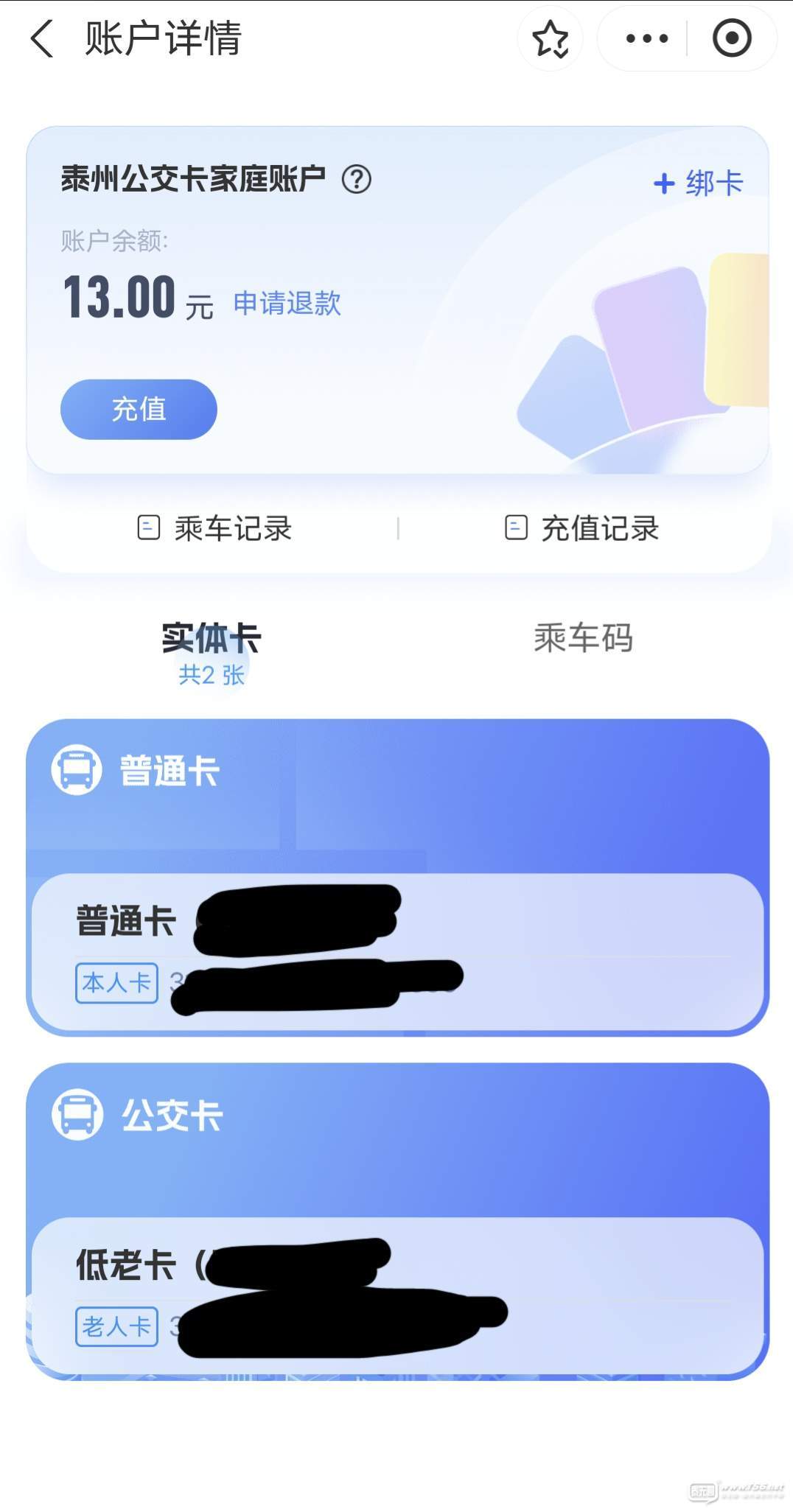Tap 绑卡 to bind a card

pyautogui.click(x=699, y=183)
